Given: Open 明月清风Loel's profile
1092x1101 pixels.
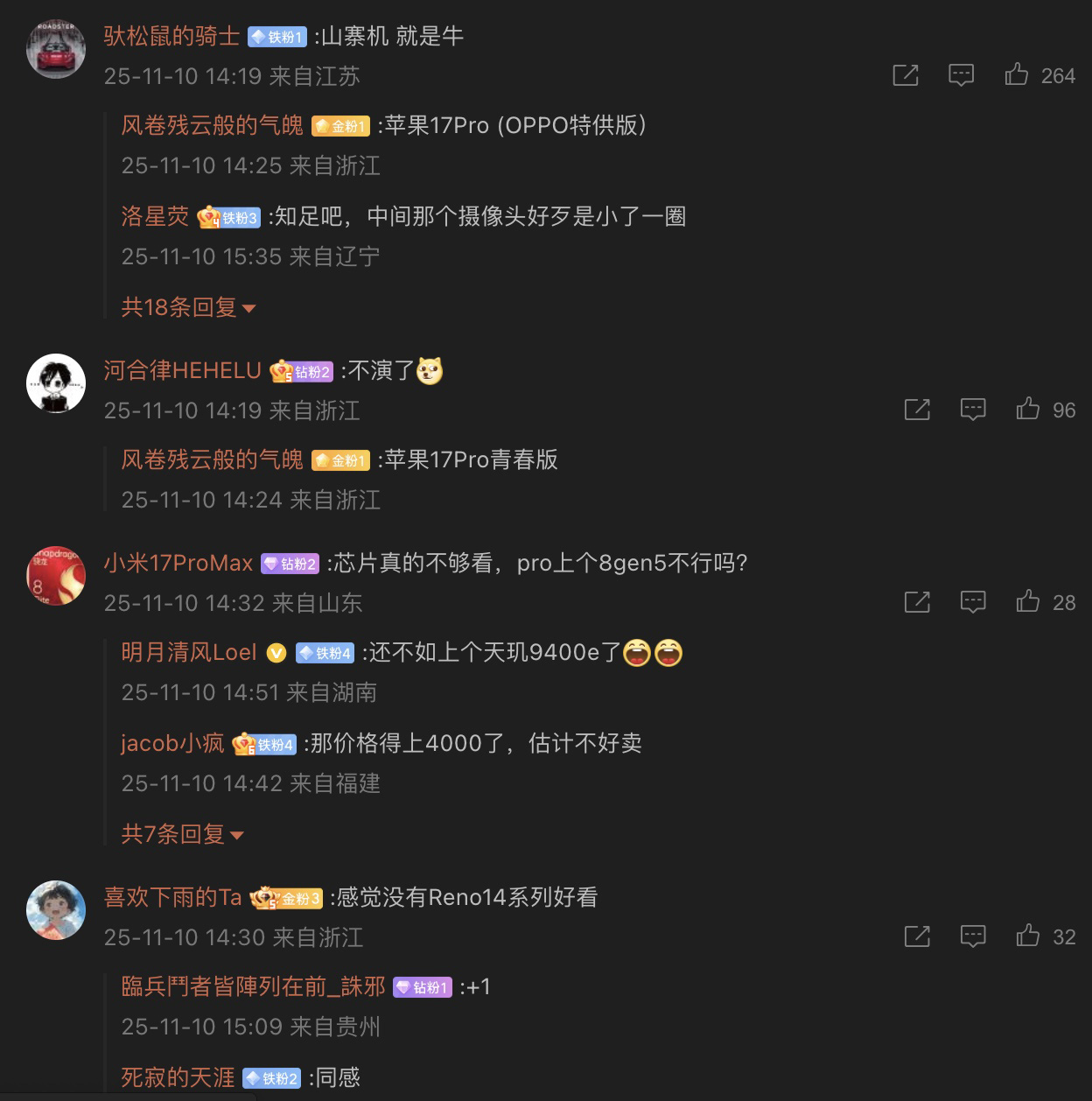Looking at the screenshot, I should [x=189, y=653].
